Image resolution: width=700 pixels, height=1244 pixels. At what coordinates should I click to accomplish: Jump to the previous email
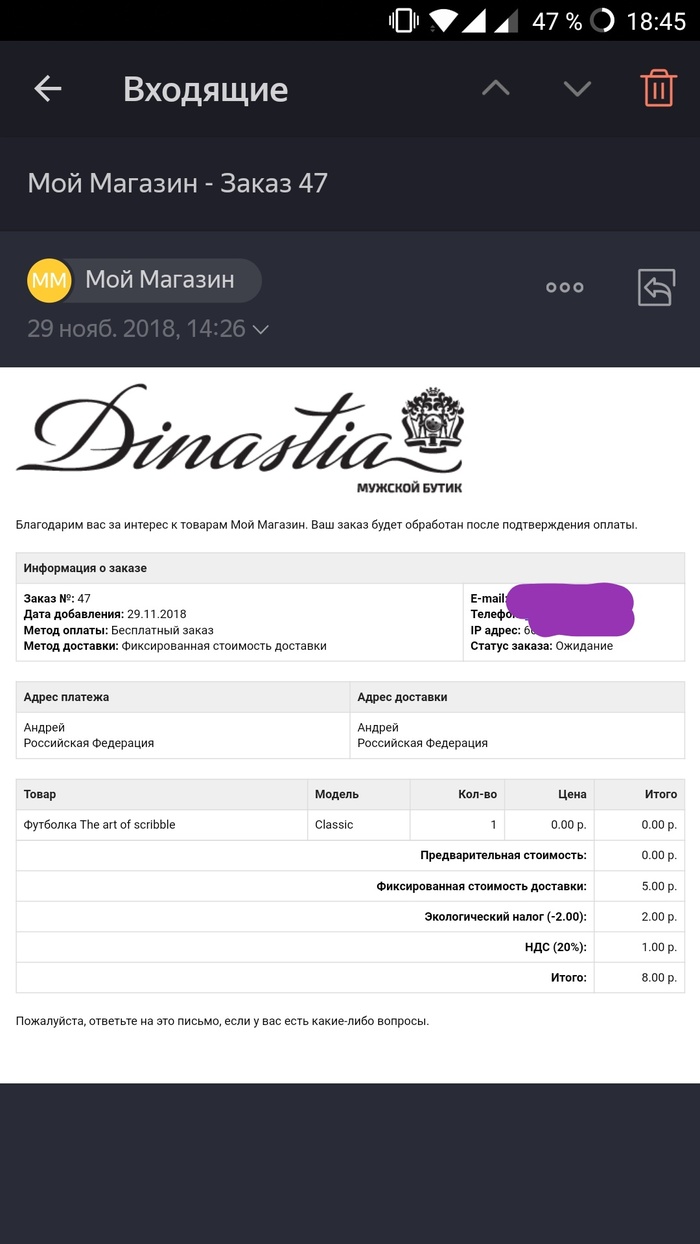tap(495, 89)
